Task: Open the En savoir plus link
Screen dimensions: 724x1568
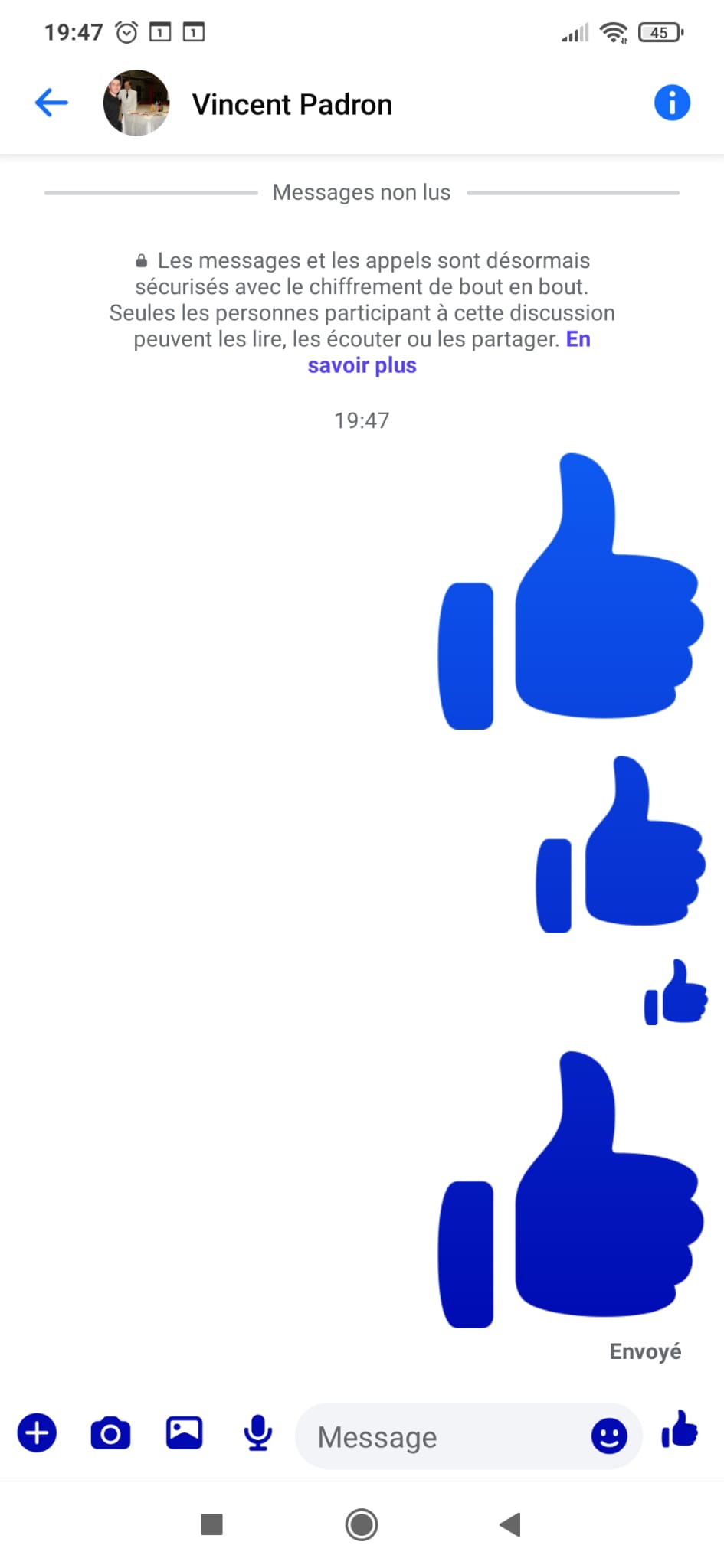Action: [x=448, y=352]
